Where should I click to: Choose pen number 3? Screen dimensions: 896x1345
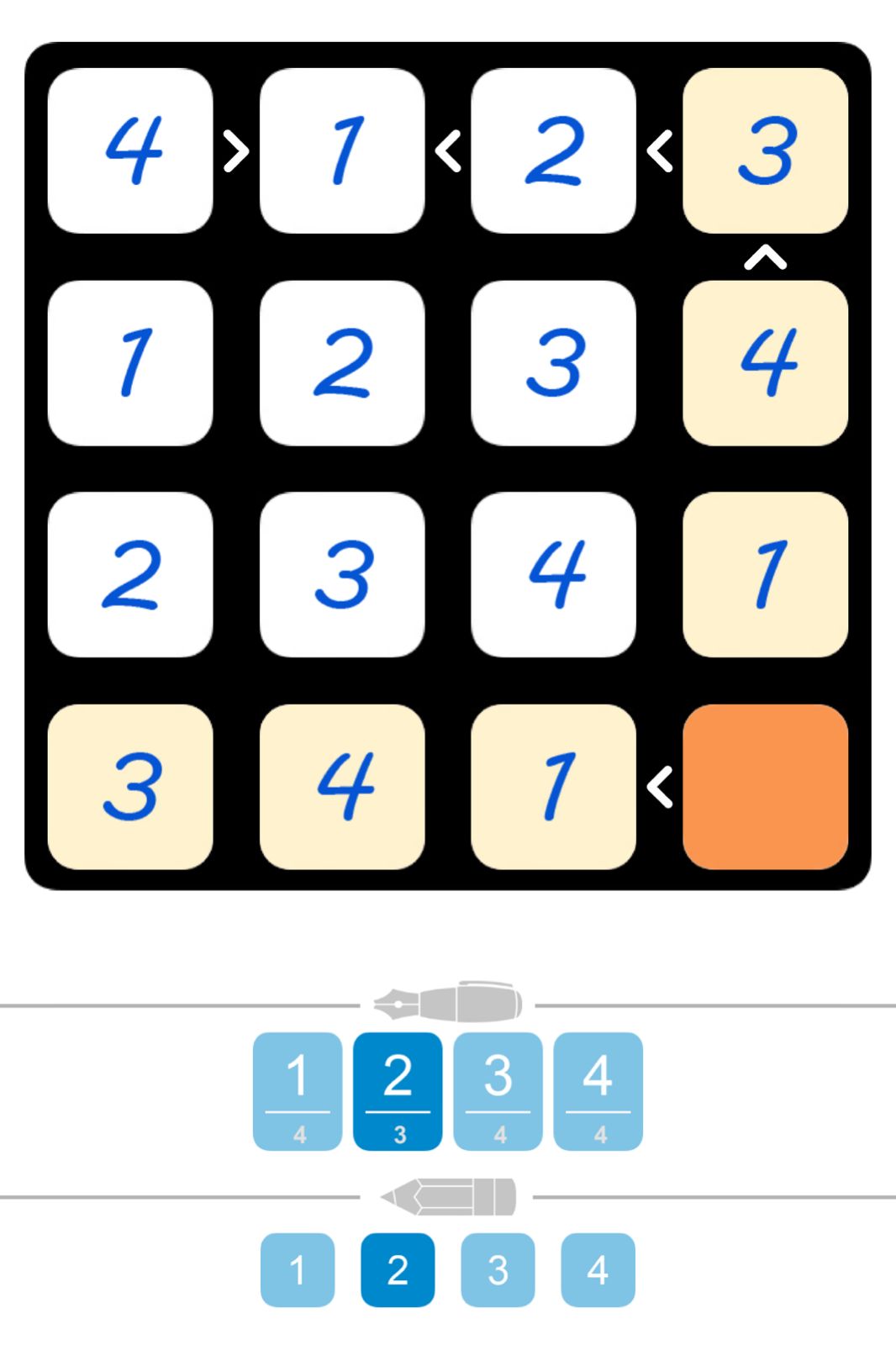pos(498,1090)
